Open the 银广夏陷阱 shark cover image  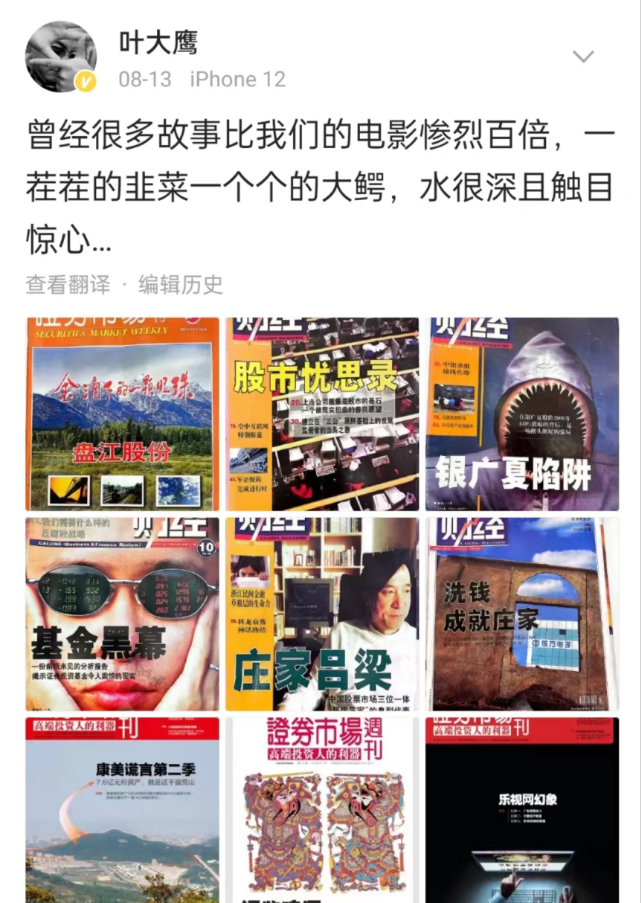point(522,413)
